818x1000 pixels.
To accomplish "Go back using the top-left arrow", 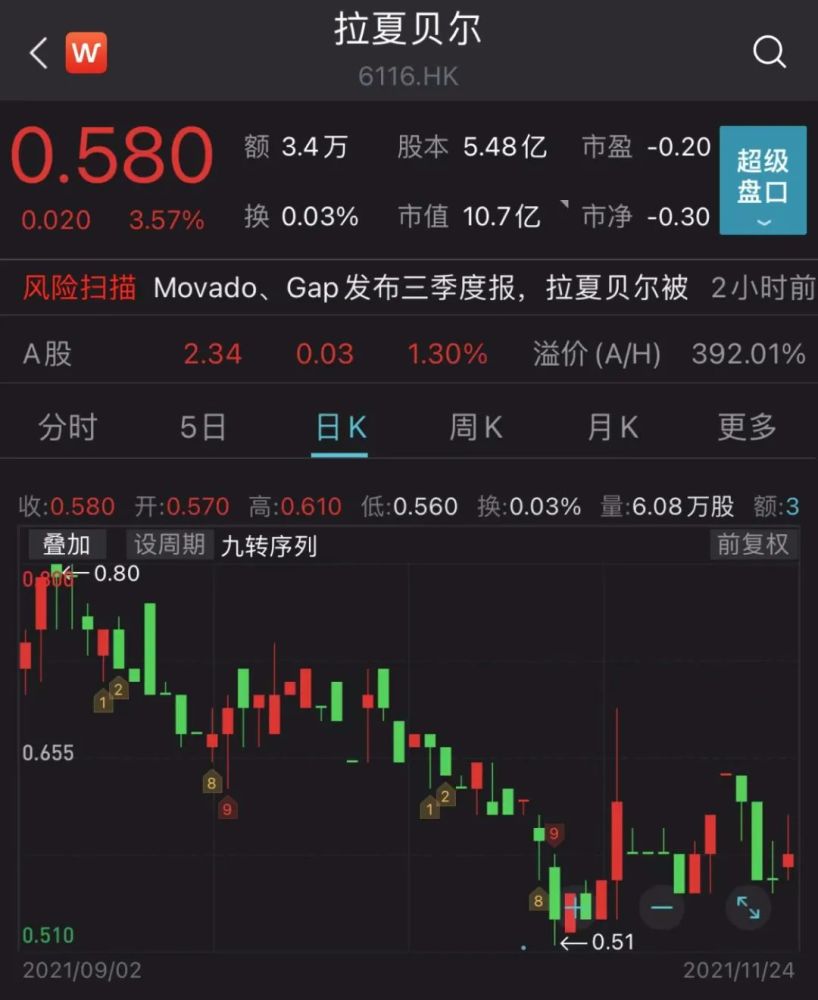I will (x=38, y=53).
